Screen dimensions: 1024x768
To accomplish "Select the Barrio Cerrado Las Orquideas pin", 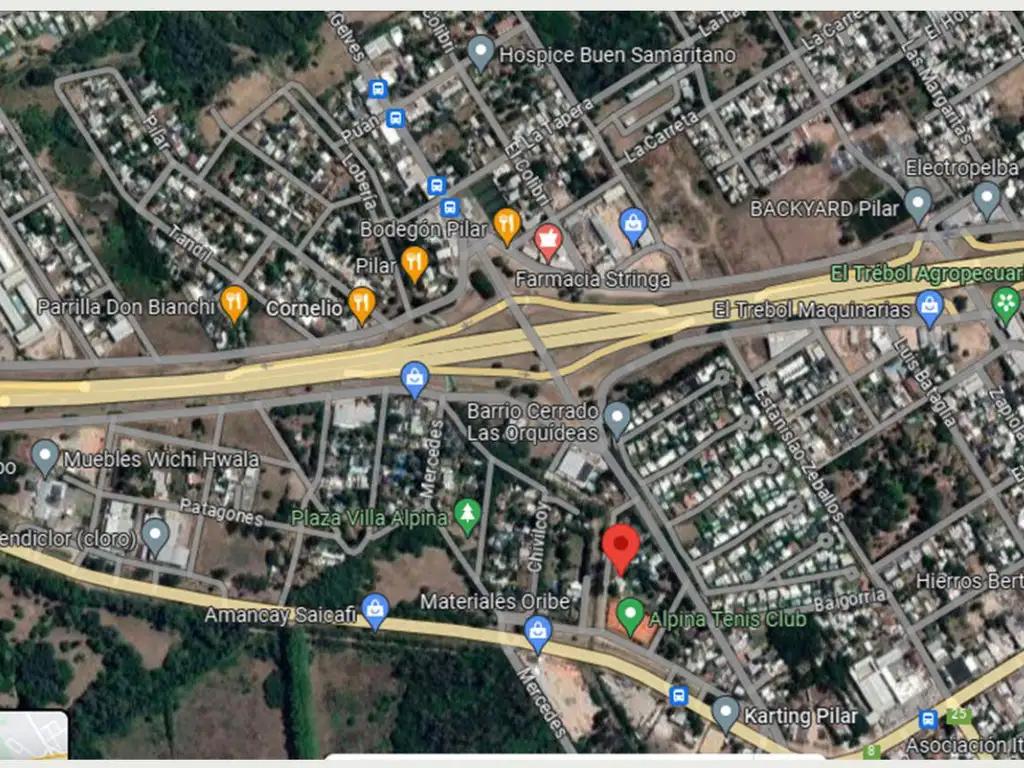I will (x=617, y=418).
